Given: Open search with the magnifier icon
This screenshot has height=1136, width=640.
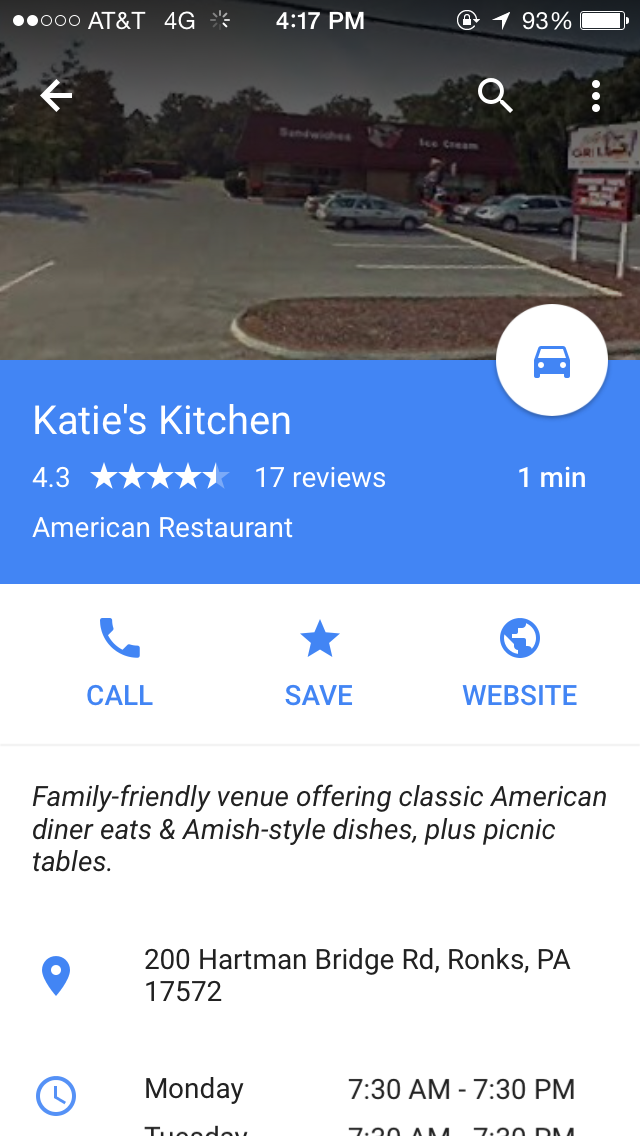Looking at the screenshot, I should (x=494, y=96).
